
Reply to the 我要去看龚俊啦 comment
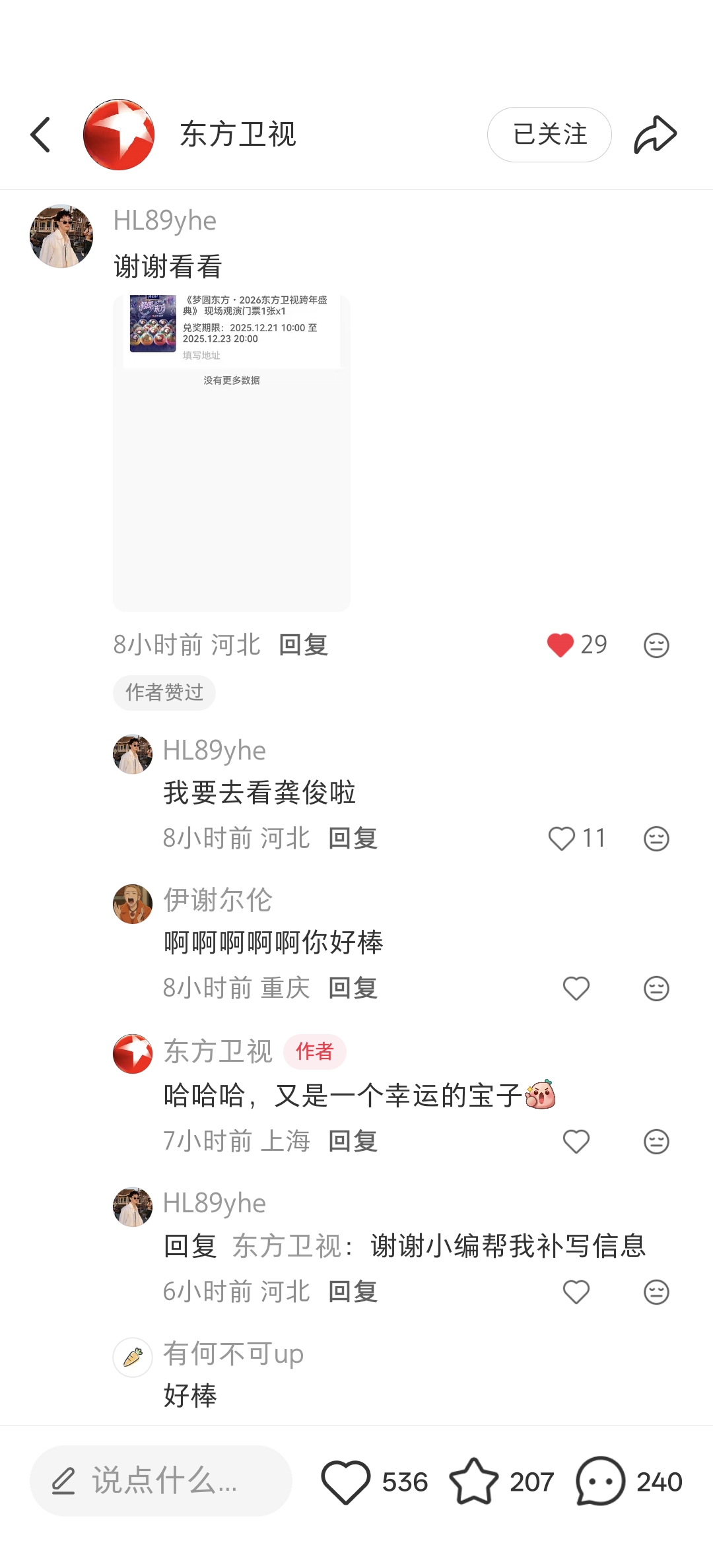point(353,839)
